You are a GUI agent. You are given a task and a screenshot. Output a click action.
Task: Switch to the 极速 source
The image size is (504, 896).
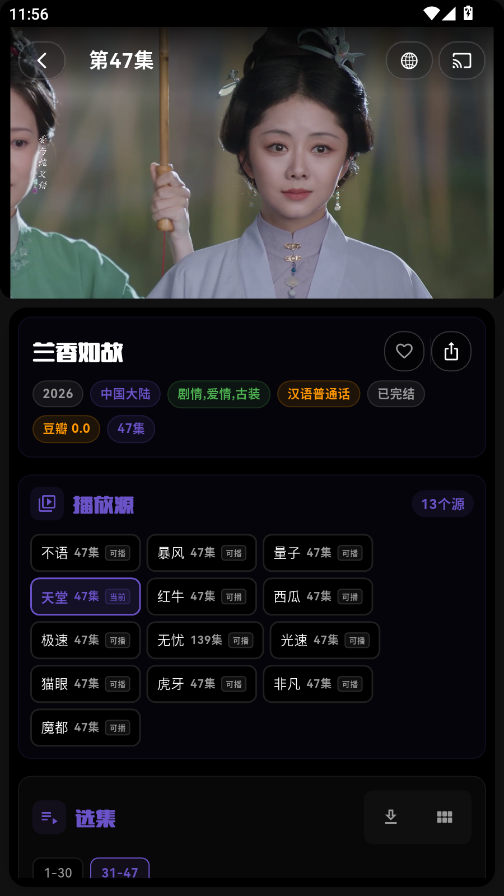[x=85, y=640]
